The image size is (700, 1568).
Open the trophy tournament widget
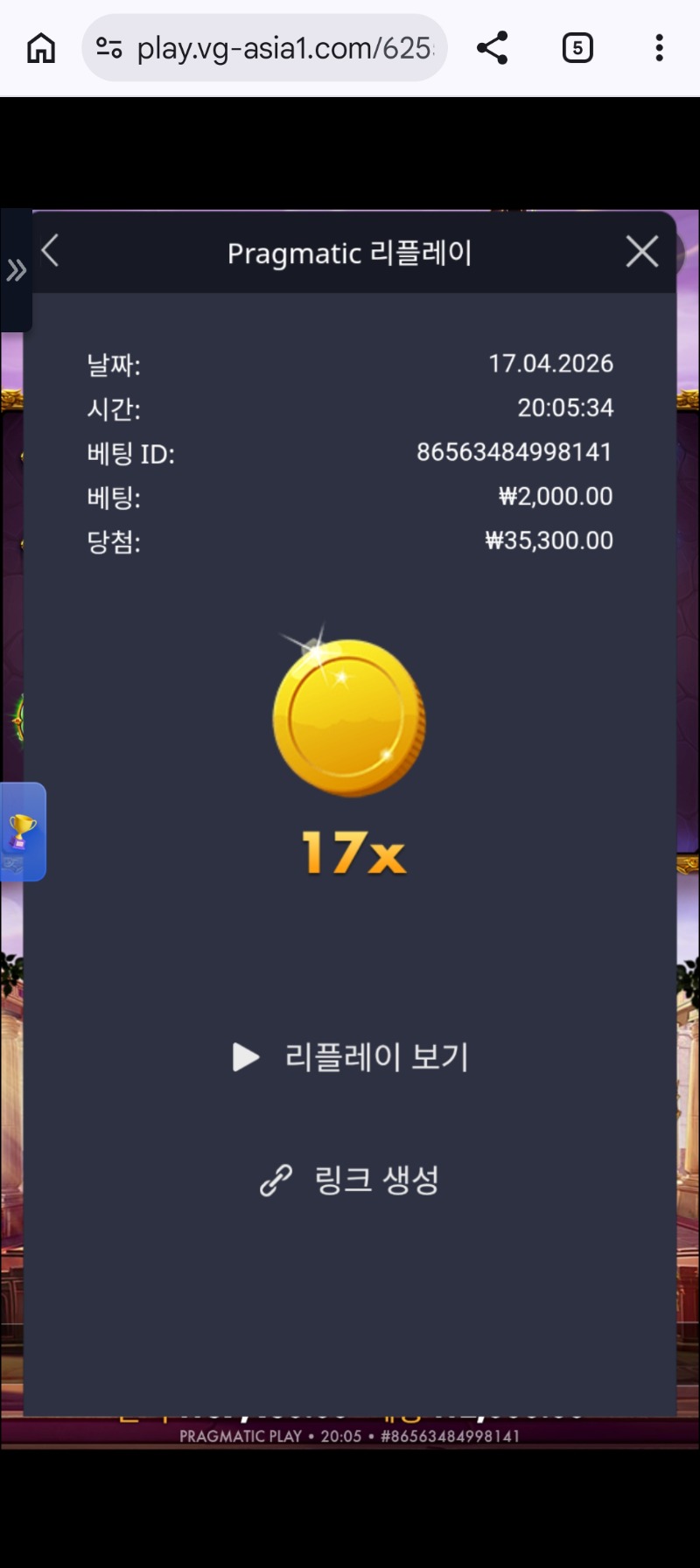pos(22,831)
